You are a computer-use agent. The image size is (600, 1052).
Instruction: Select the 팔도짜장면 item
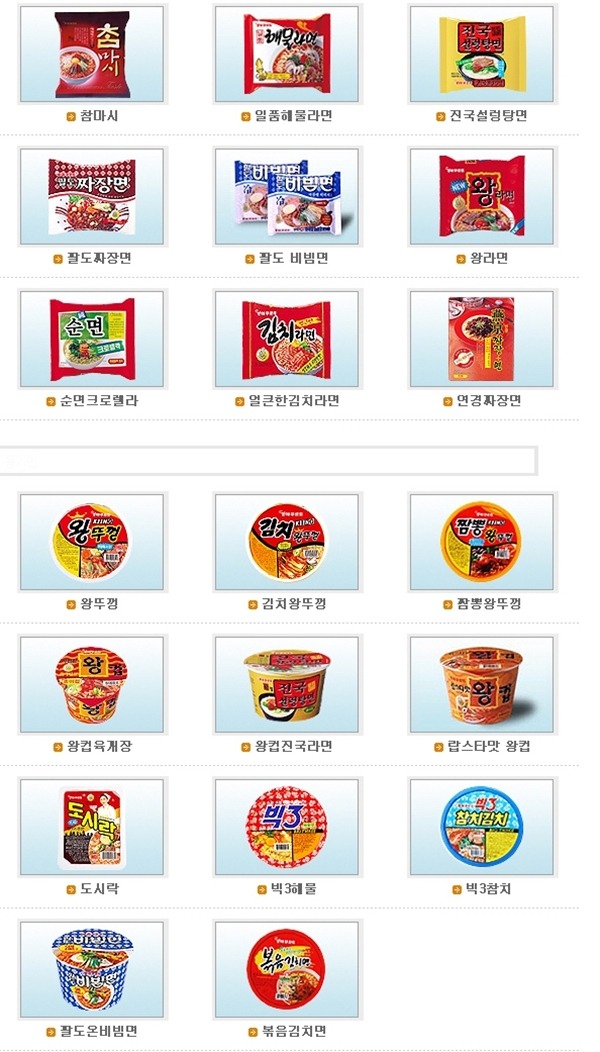click(x=93, y=196)
